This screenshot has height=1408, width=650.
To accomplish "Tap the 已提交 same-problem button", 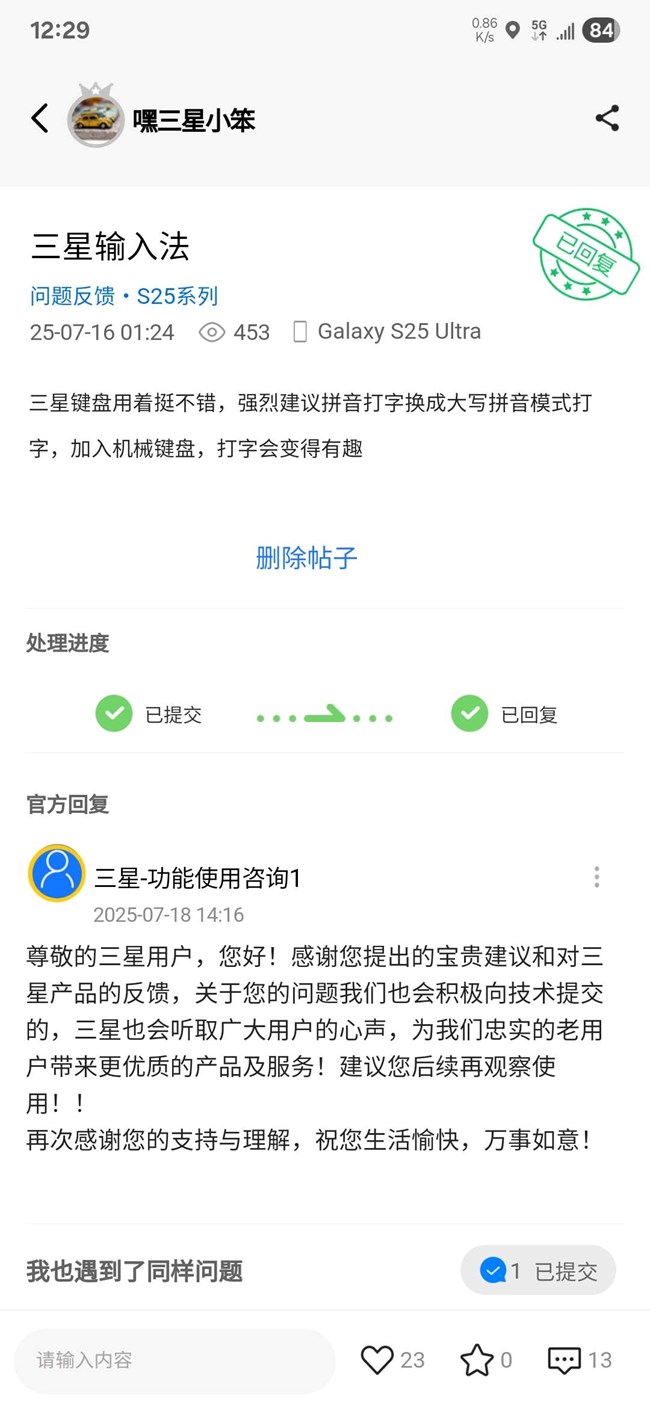I will pyautogui.click(x=538, y=1271).
